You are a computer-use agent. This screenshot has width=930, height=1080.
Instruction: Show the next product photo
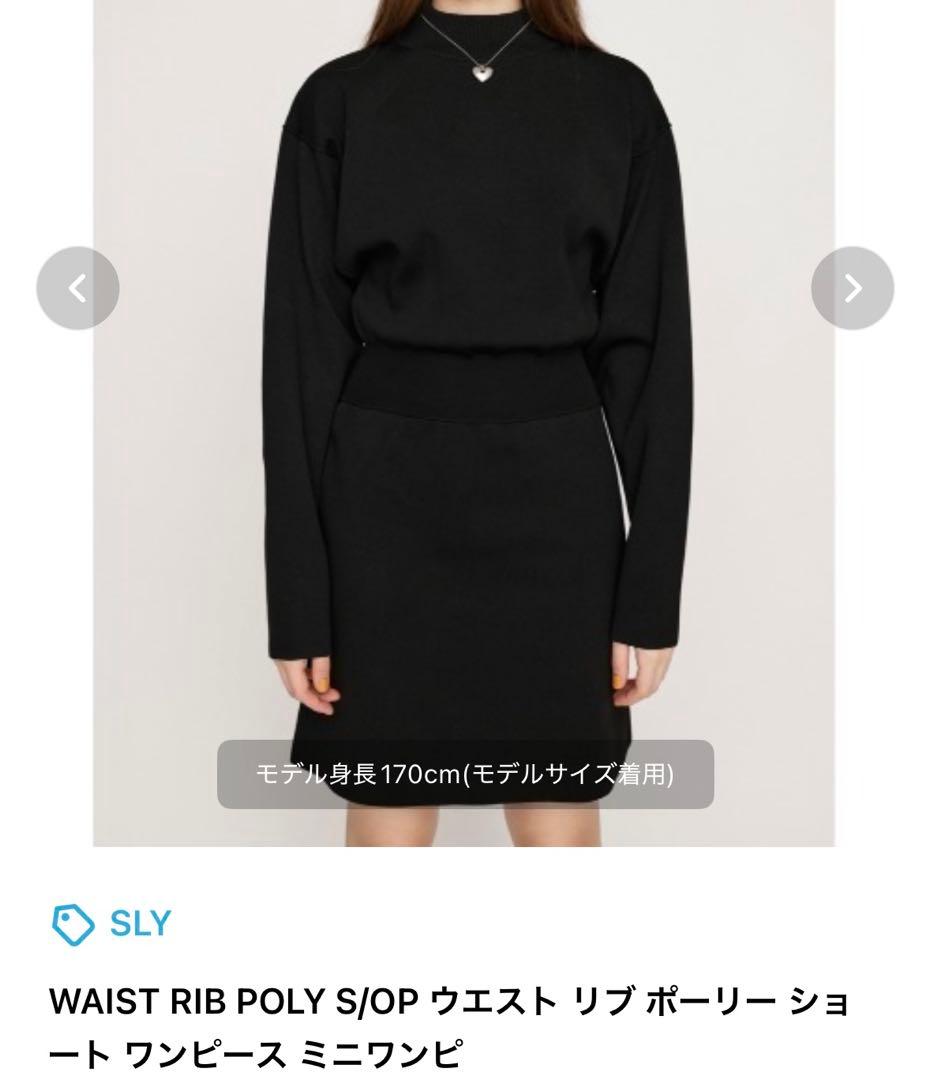coord(852,288)
